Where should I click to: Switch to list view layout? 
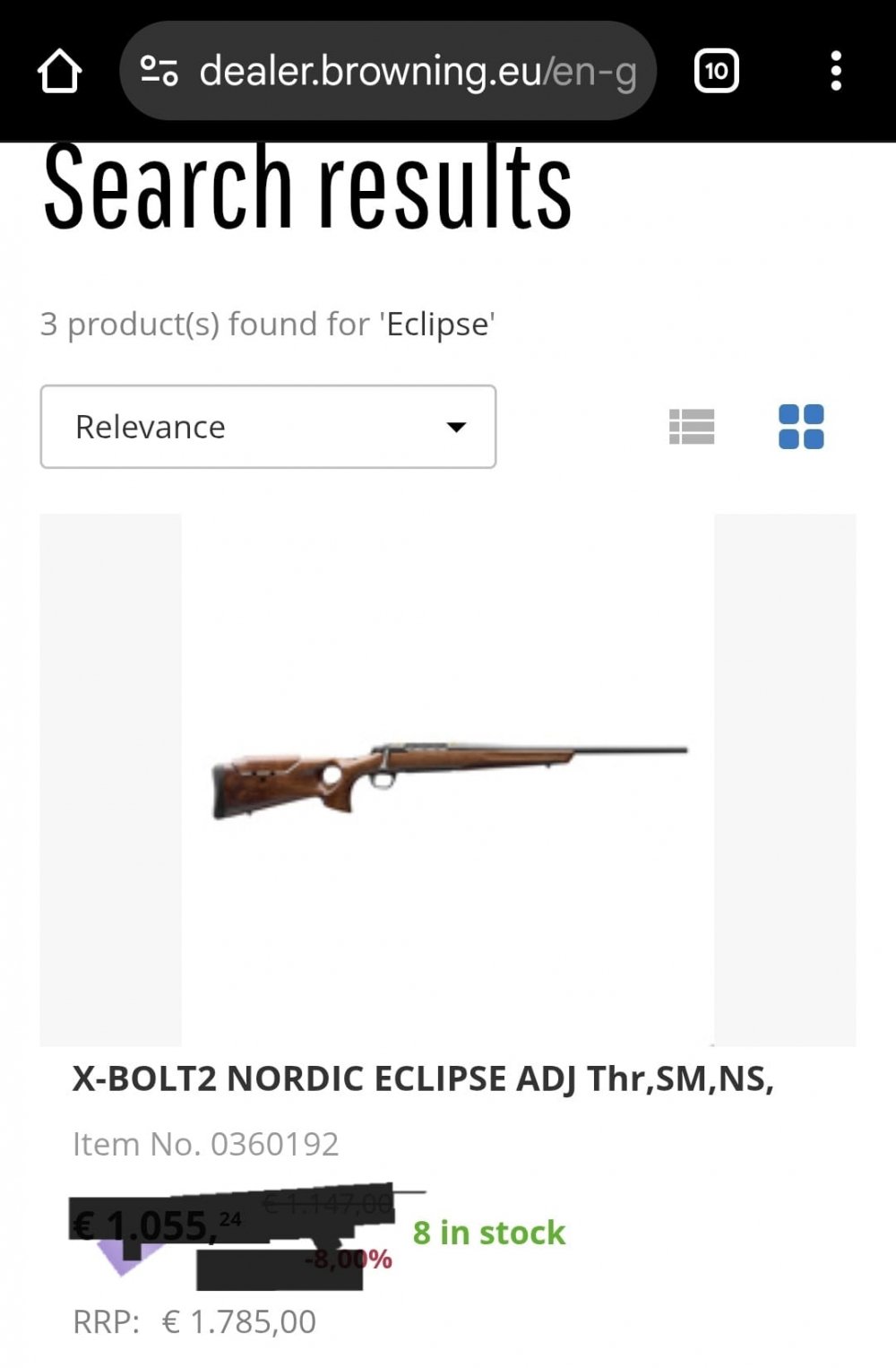pos(692,427)
